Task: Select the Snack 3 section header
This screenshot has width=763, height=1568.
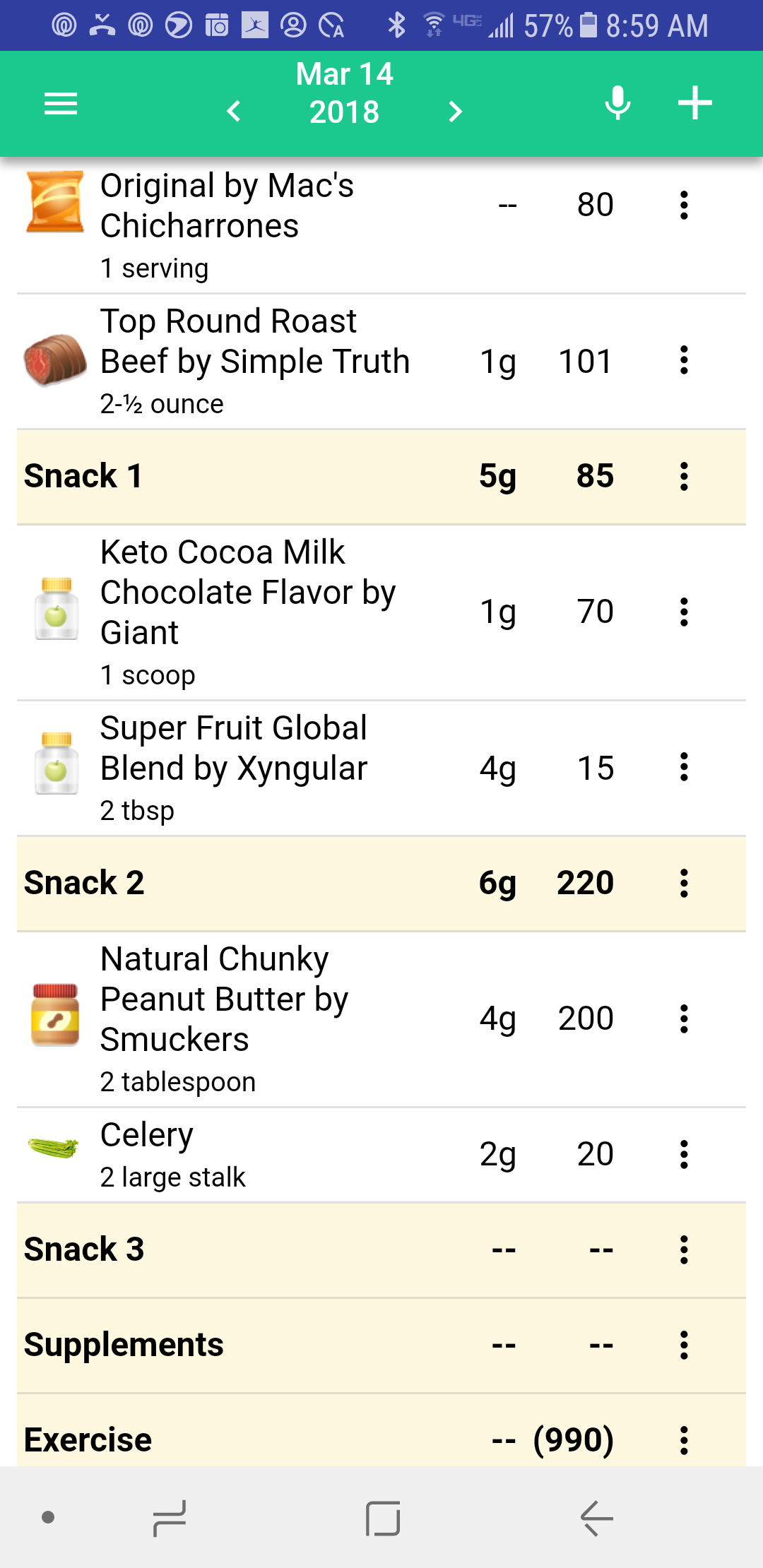Action: [381, 1250]
